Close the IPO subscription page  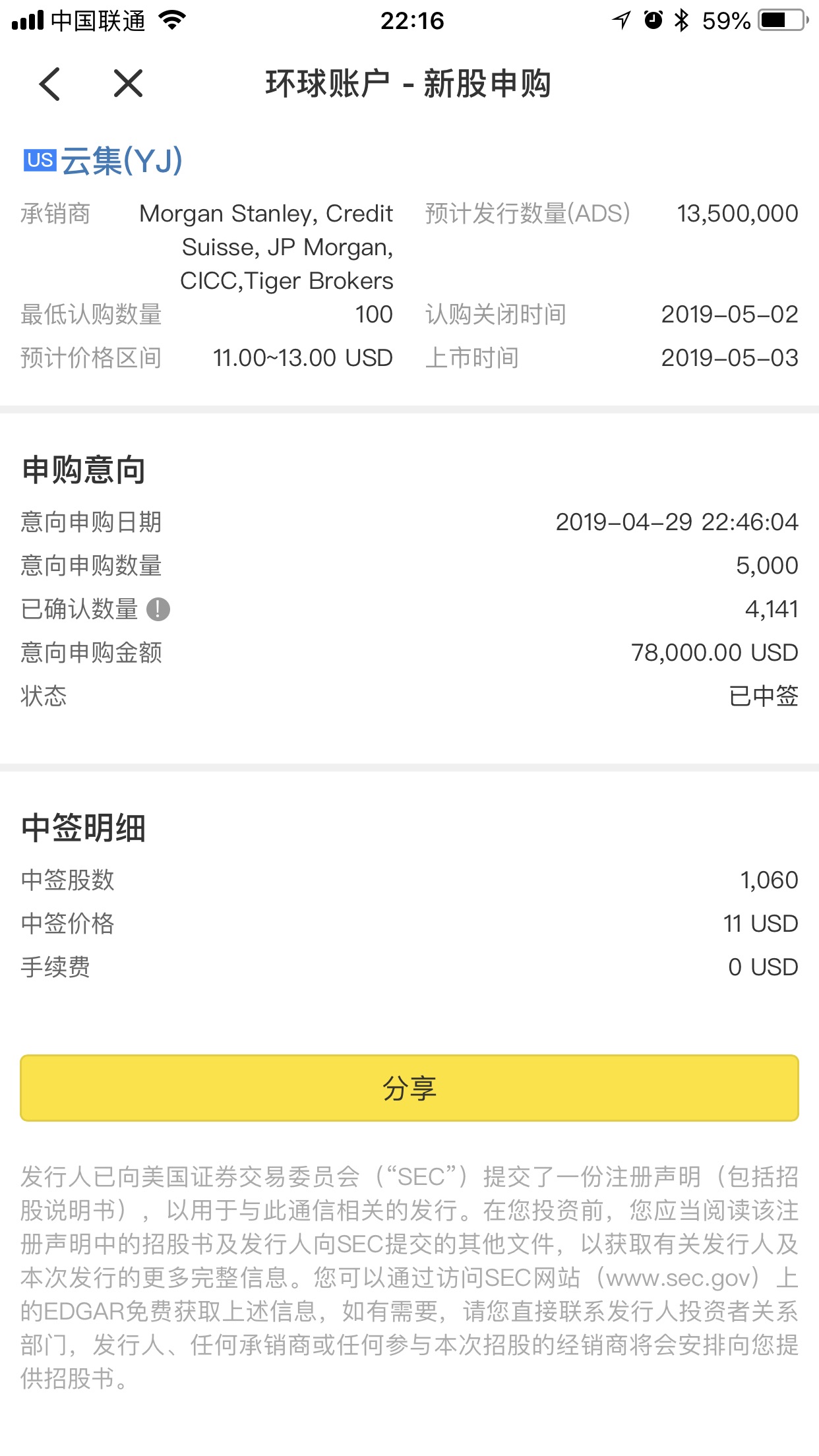[x=128, y=84]
